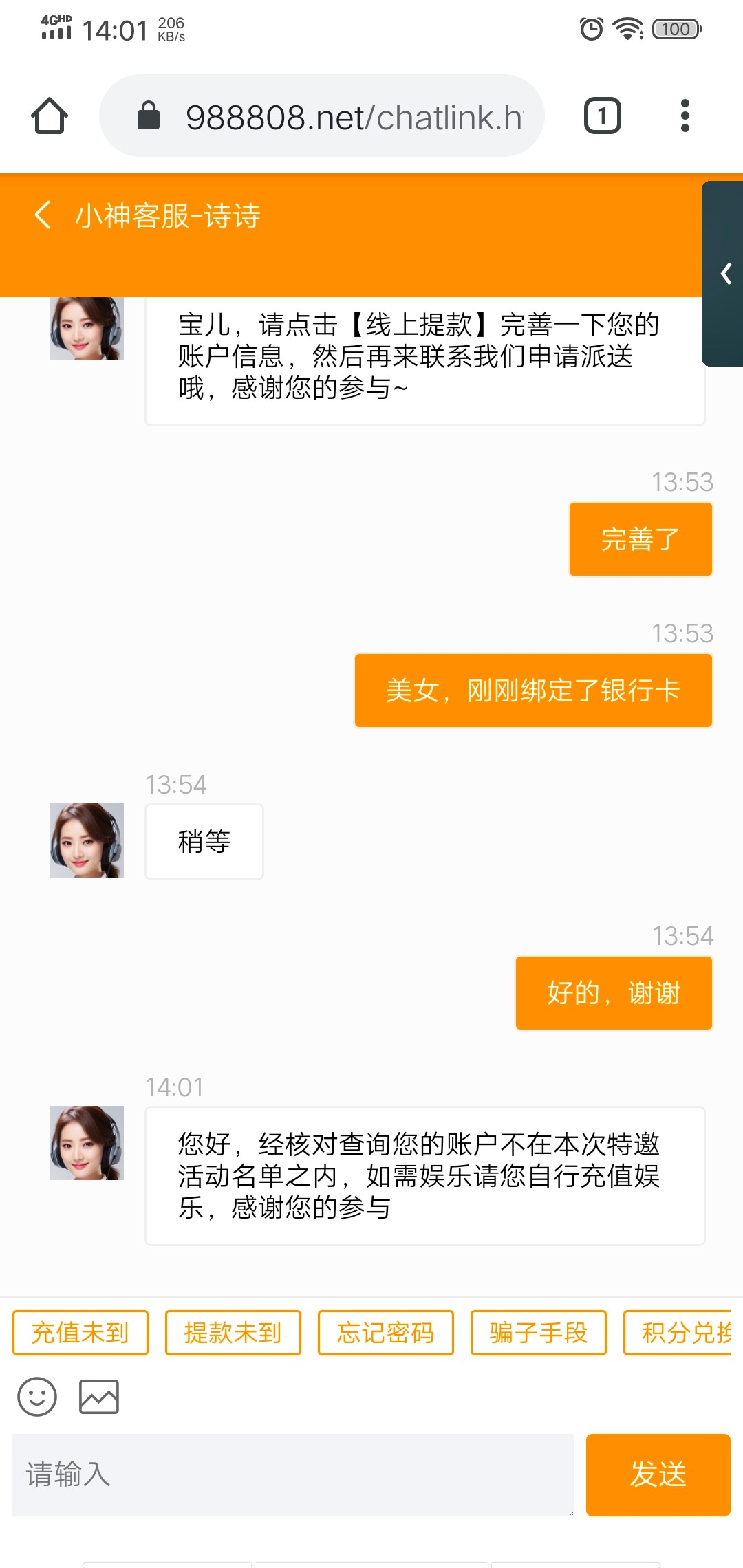Expand the dark side panel arrow
Screen dimensions: 743x1568
(x=725, y=274)
